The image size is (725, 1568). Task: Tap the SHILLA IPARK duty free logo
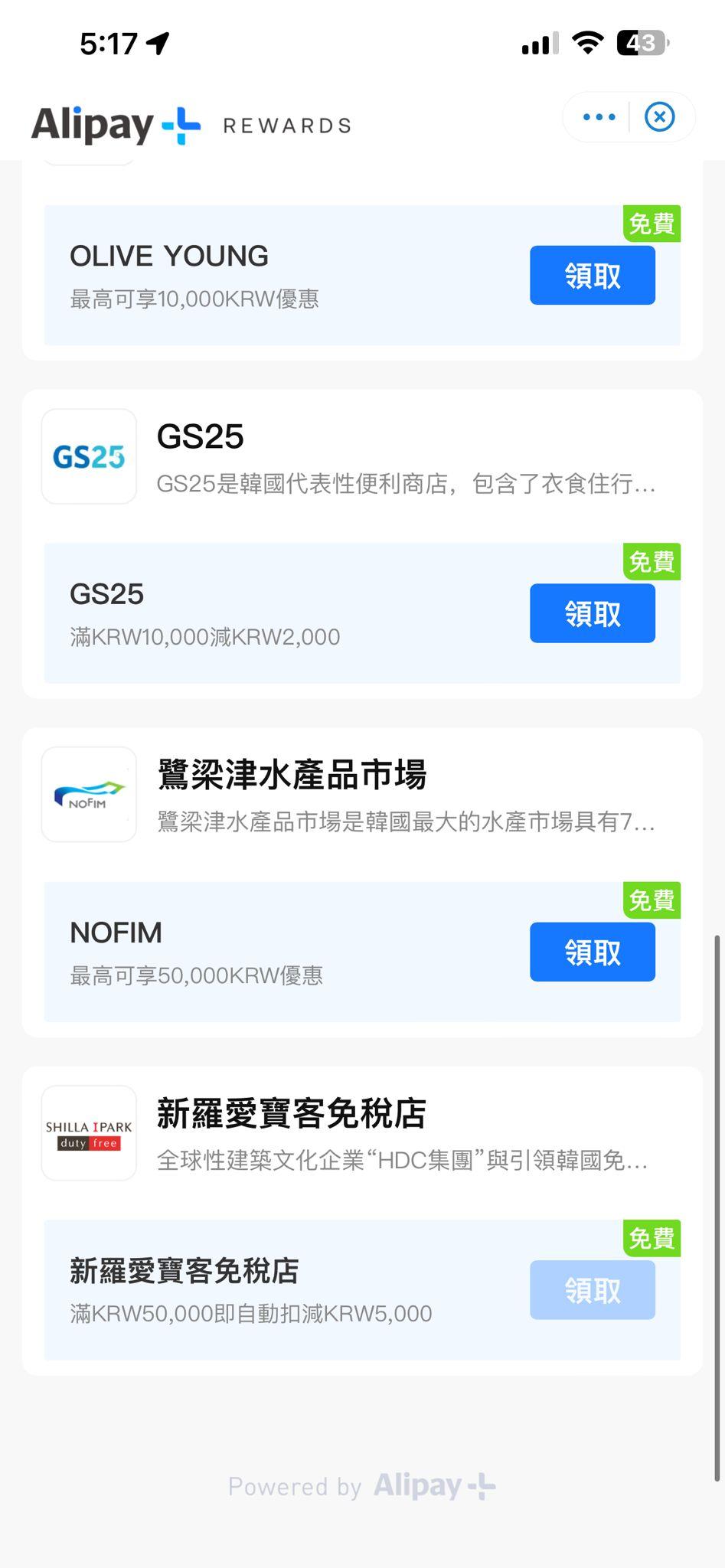coord(88,1133)
